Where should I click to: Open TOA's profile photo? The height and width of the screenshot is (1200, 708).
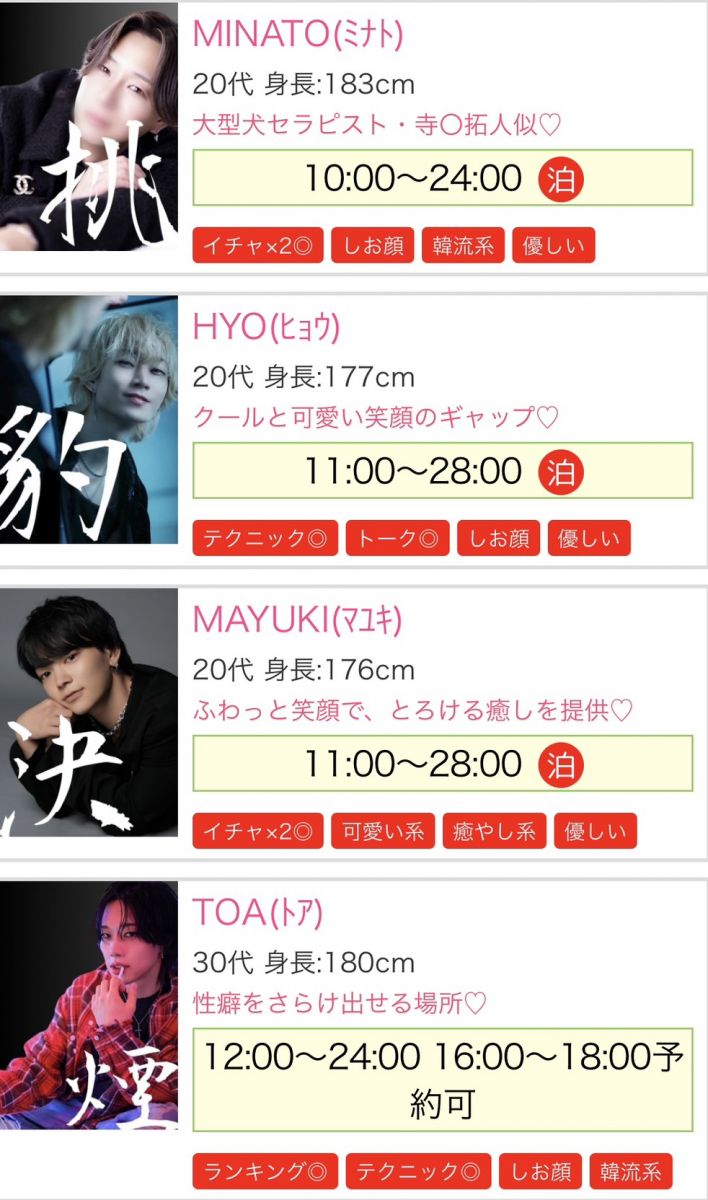coord(88,1005)
